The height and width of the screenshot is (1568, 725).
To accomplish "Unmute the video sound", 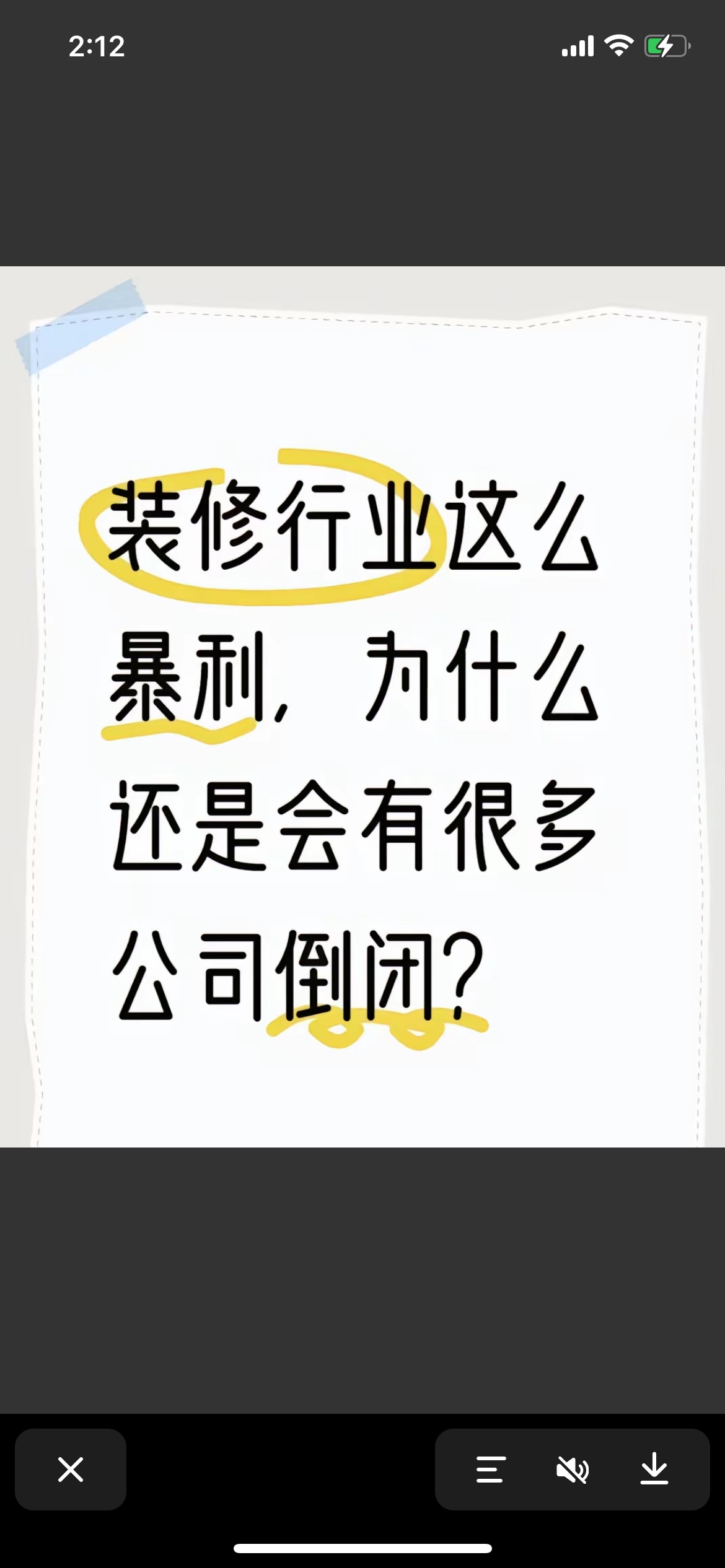I will click(573, 1470).
